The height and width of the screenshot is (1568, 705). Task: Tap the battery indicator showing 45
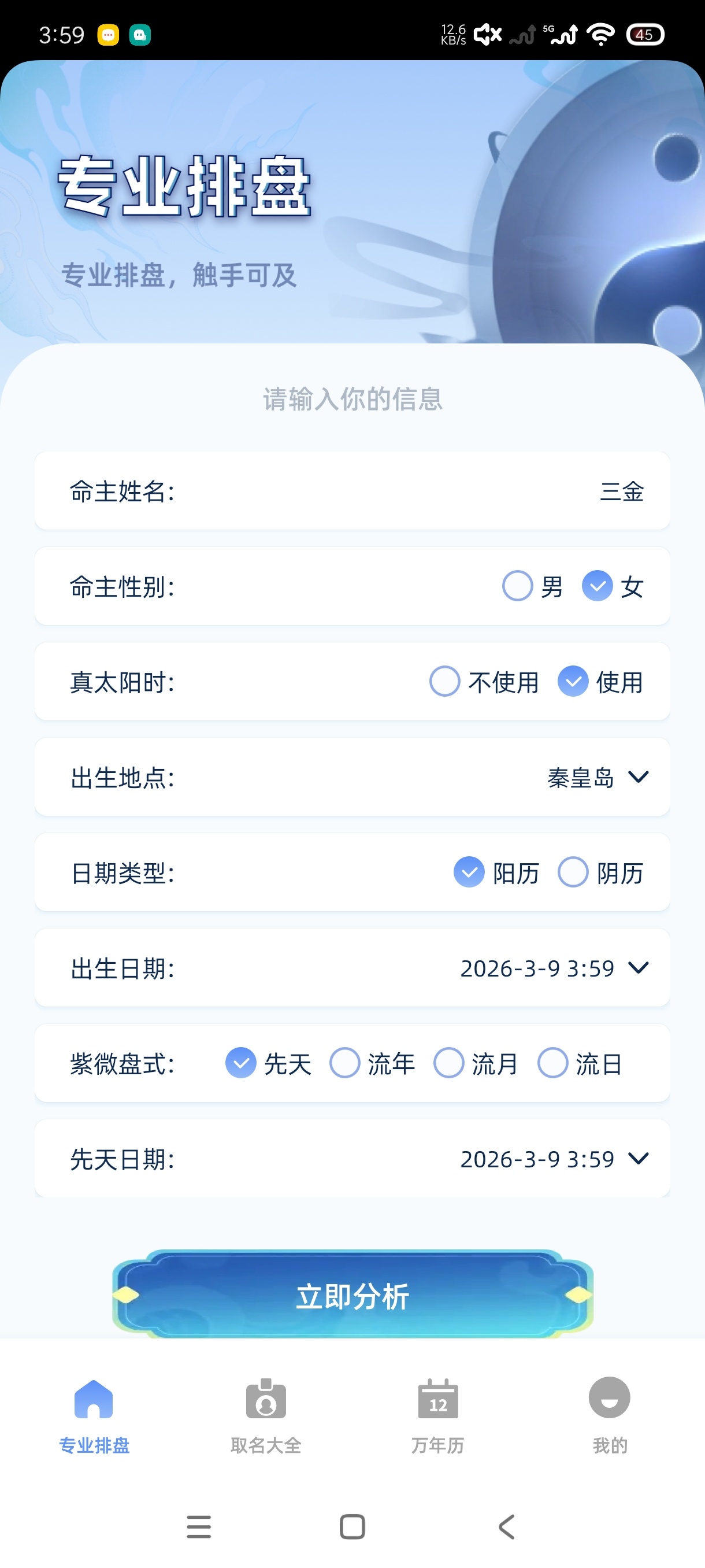point(646,35)
